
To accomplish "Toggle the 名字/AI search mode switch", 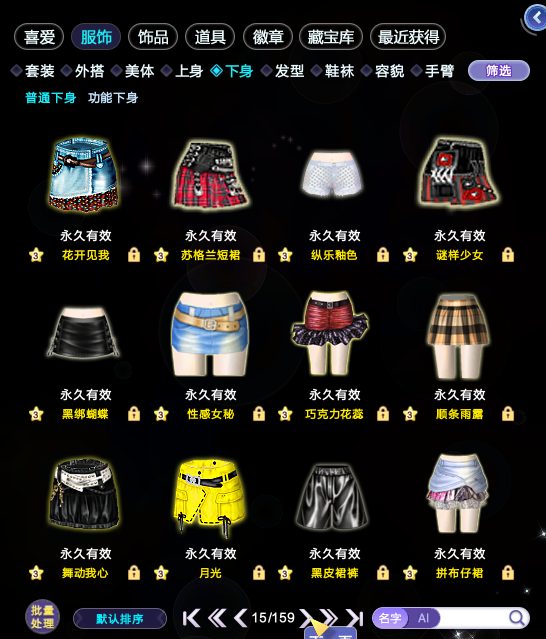I will [x=406, y=618].
